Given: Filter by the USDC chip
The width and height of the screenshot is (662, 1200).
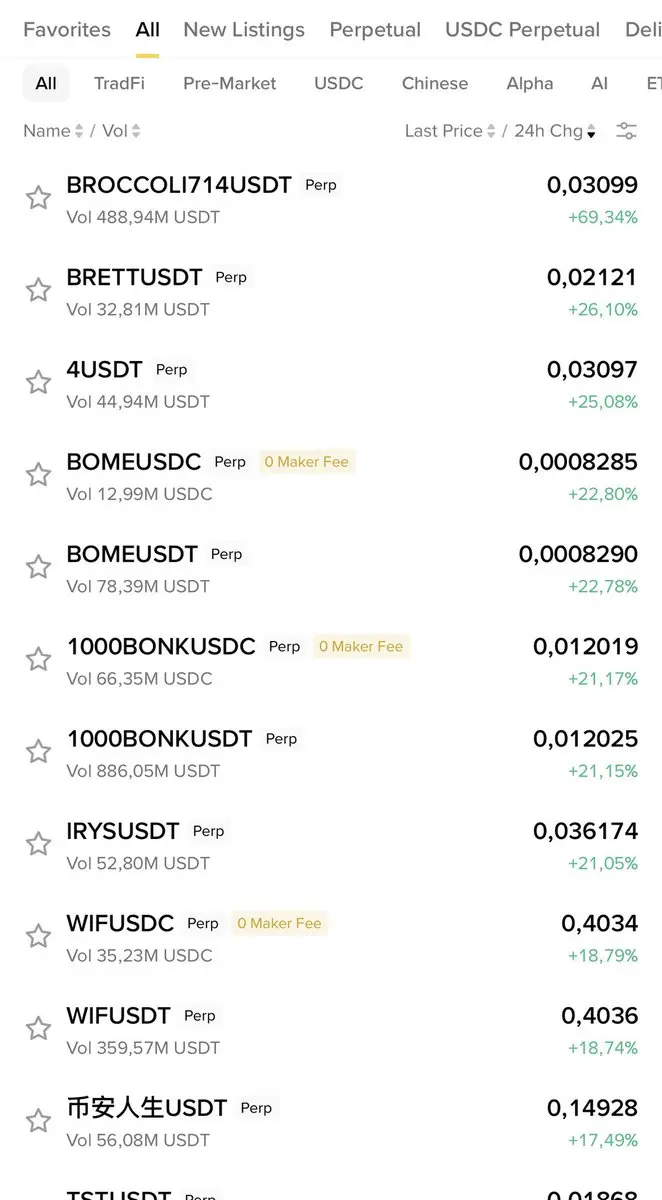Looking at the screenshot, I should [x=339, y=84].
